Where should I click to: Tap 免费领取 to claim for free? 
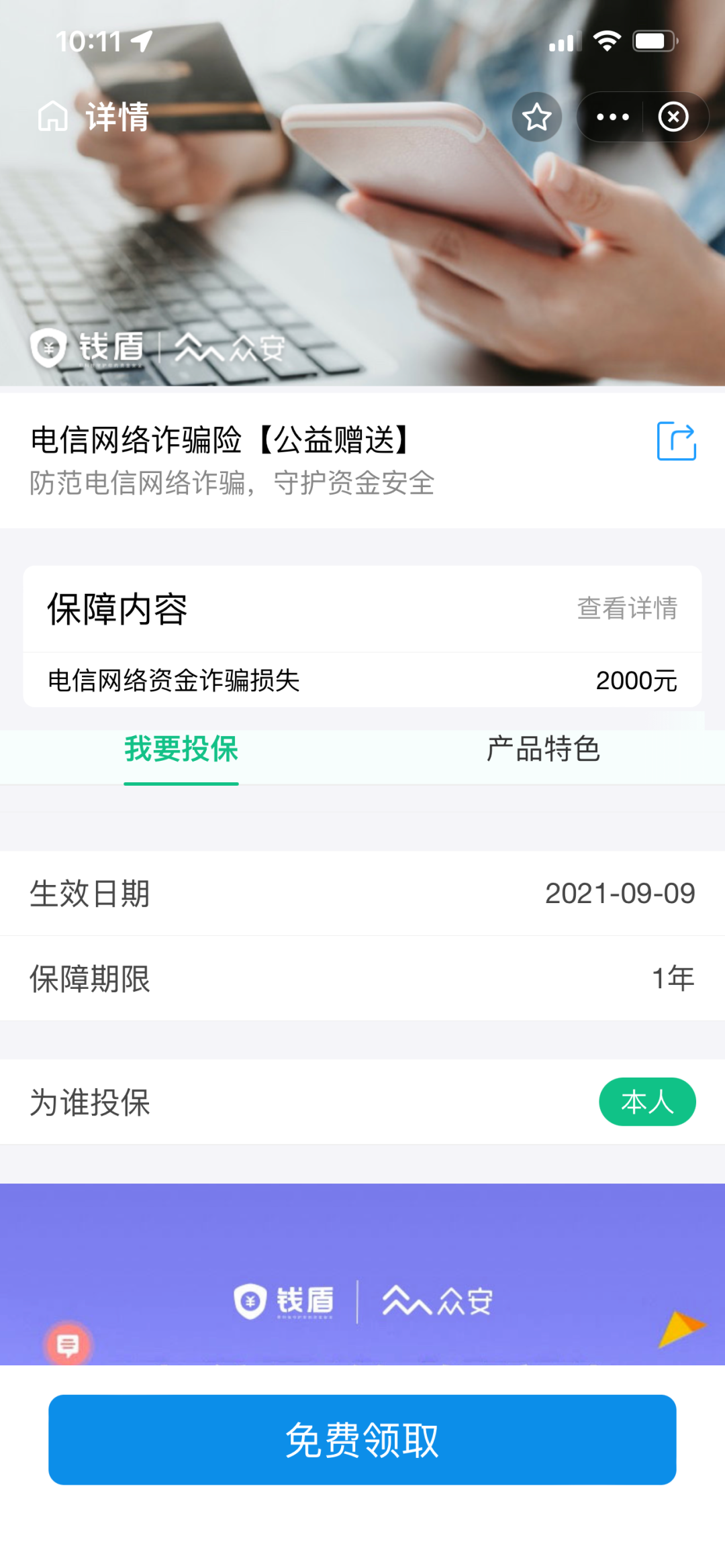(x=362, y=1440)
